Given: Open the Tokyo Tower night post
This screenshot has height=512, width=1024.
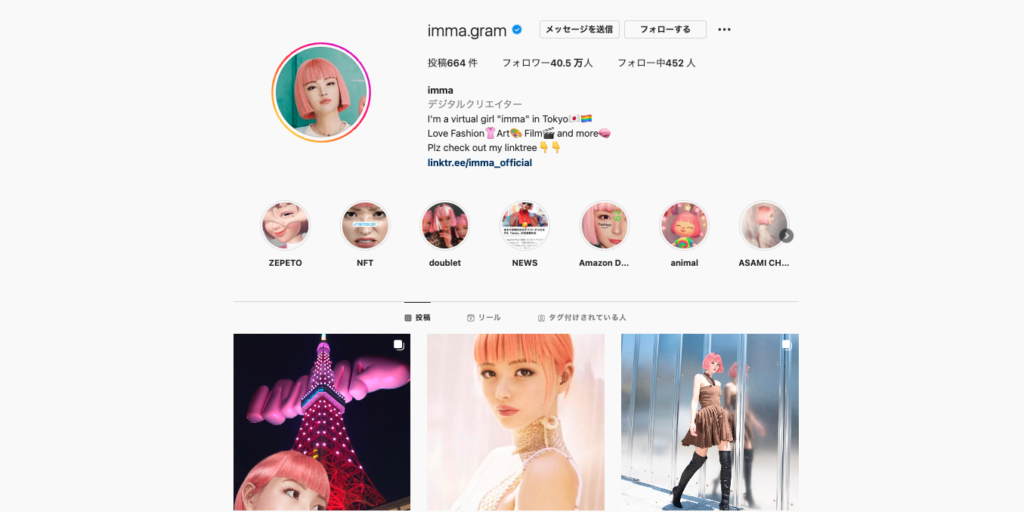Looking at the screenshot, I should 321,422.
